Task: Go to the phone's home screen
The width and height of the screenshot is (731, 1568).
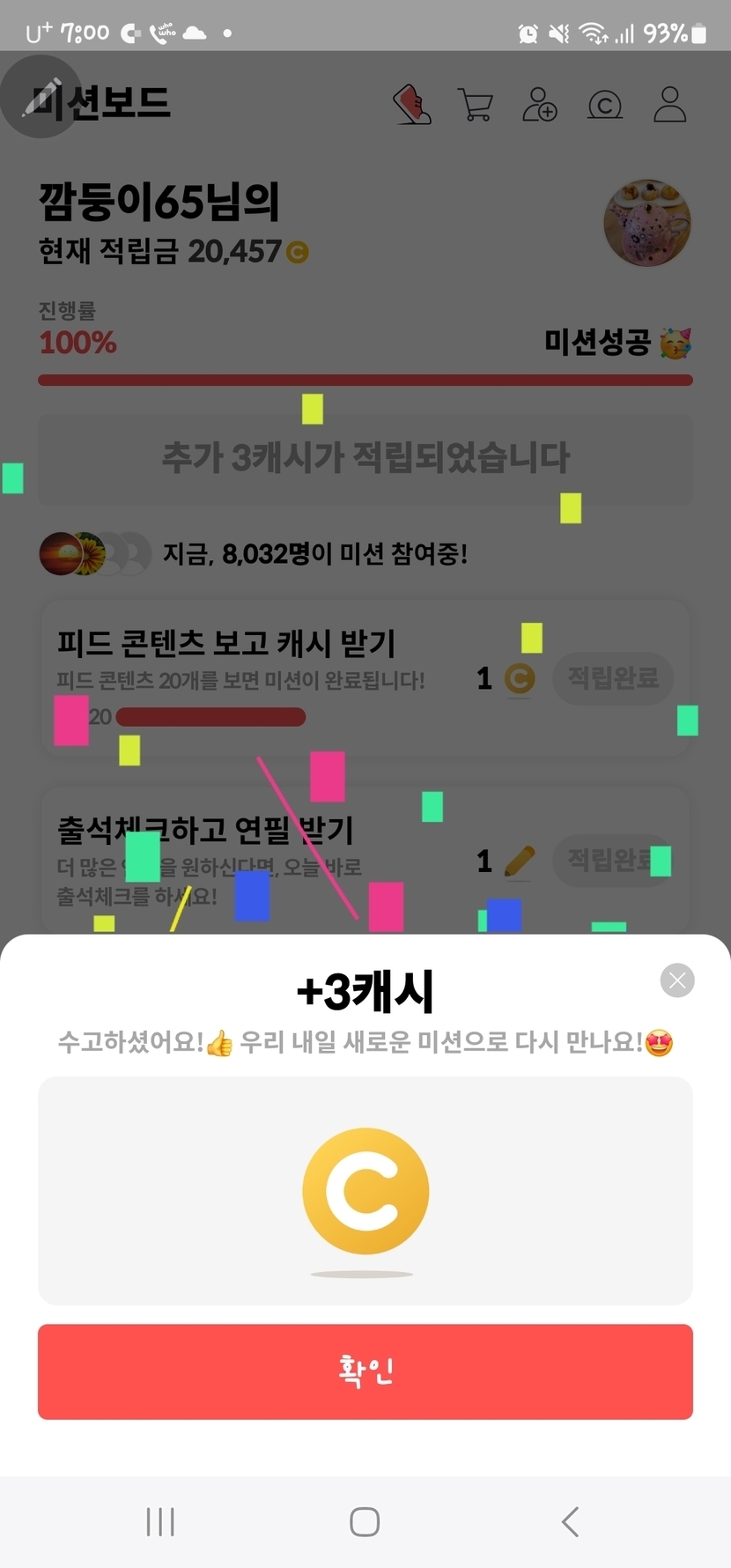Action: pyautogui.click(x=365, y=1521)
